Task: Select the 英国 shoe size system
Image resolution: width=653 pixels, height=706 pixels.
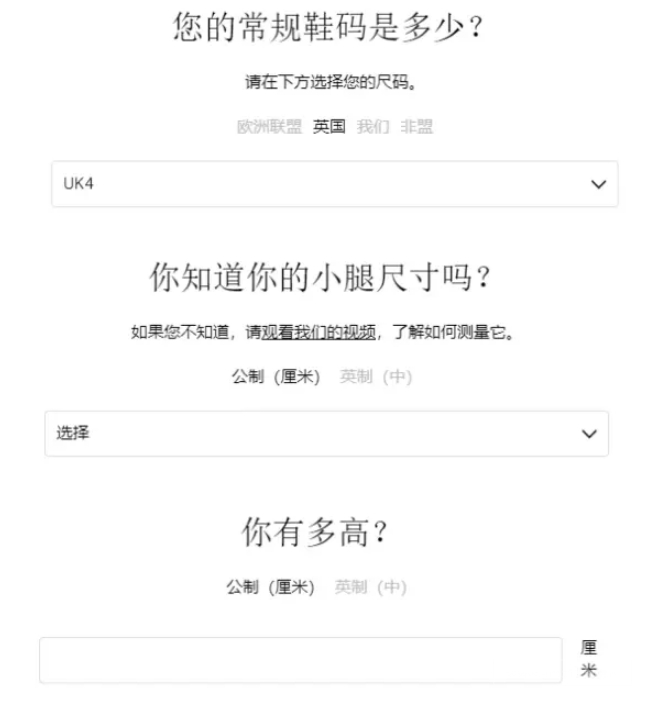Action: (x=329, y=127)
